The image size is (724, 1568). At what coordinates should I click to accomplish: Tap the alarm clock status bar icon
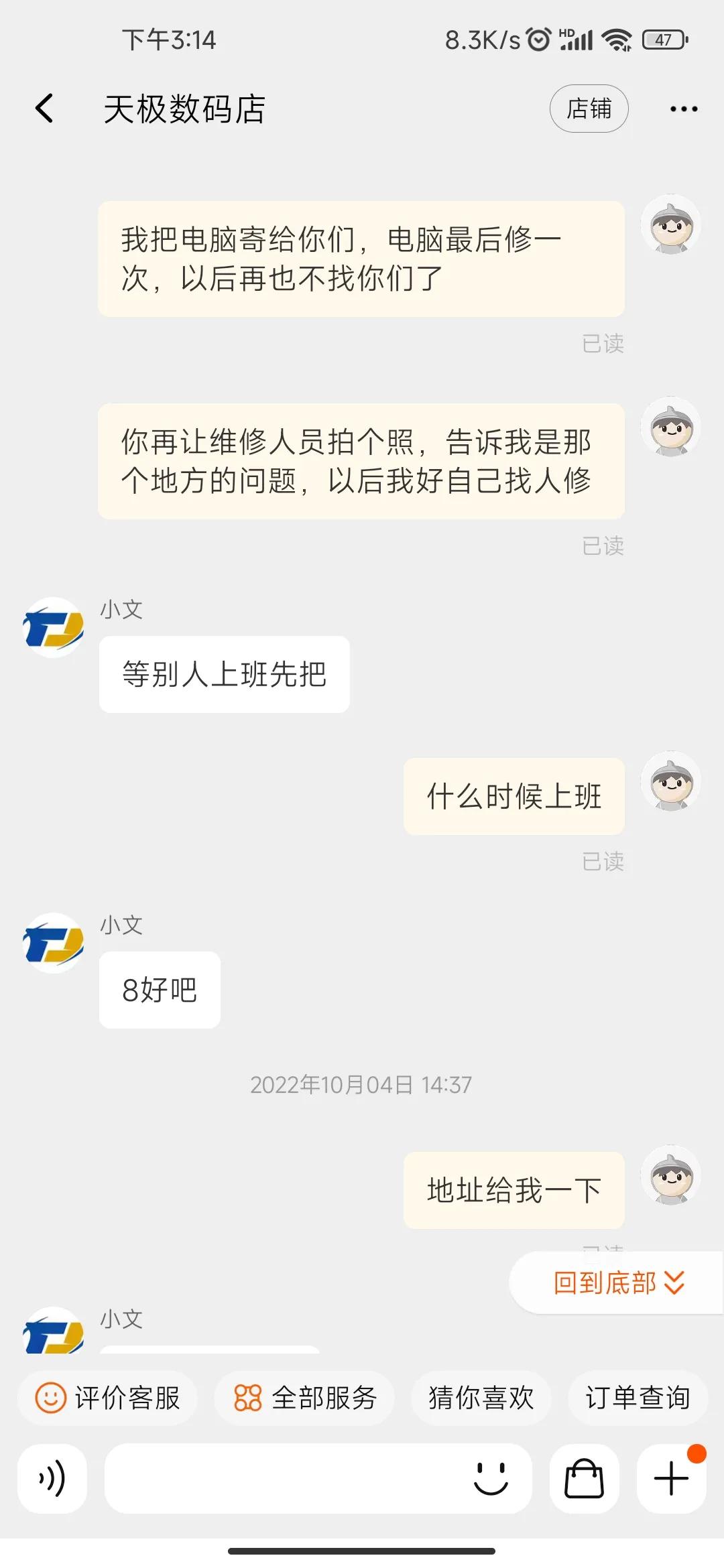536,40
